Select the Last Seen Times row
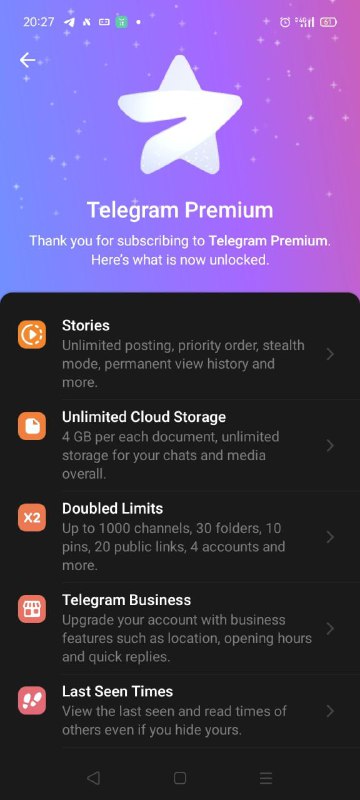The width and height of the screenshot is (360, 800). click(x=180, y=711)
